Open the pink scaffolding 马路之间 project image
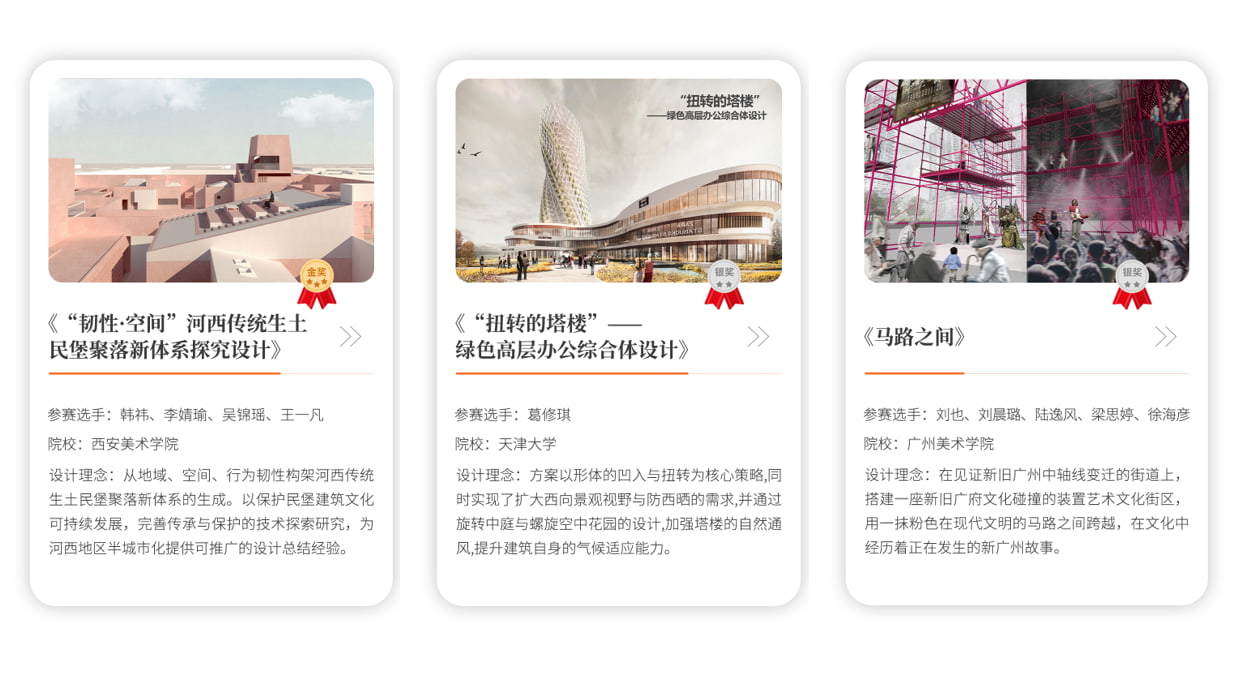This screenshot has width=1242, height=685. coord(1026,180)
